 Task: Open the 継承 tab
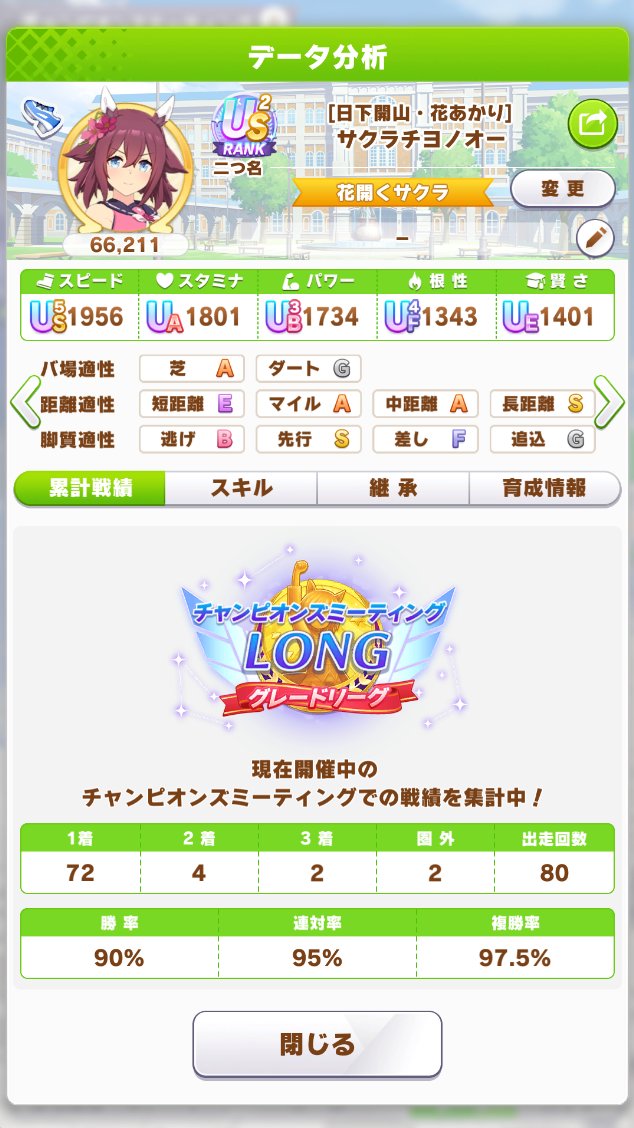tap(393, 488)
